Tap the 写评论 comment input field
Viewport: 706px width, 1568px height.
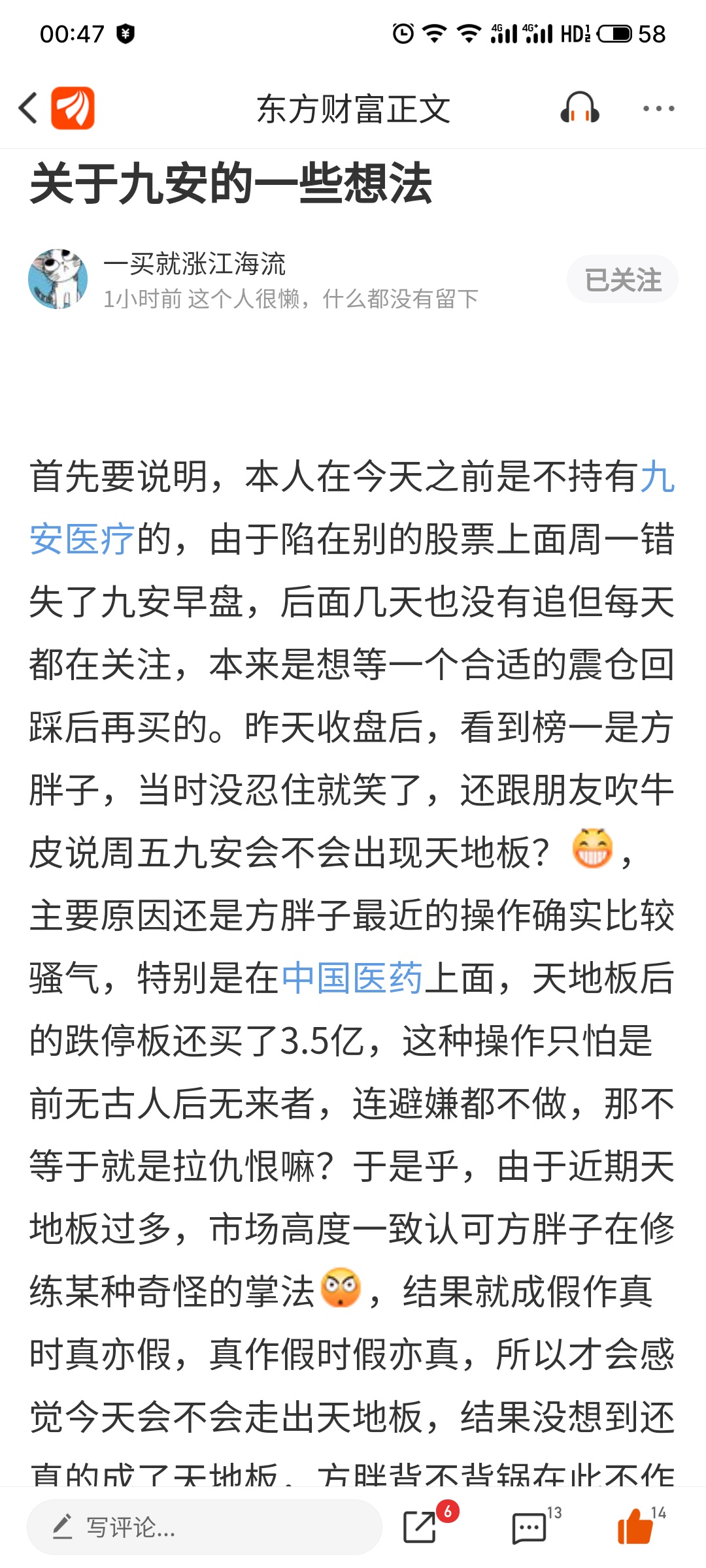click(204, 1527)
